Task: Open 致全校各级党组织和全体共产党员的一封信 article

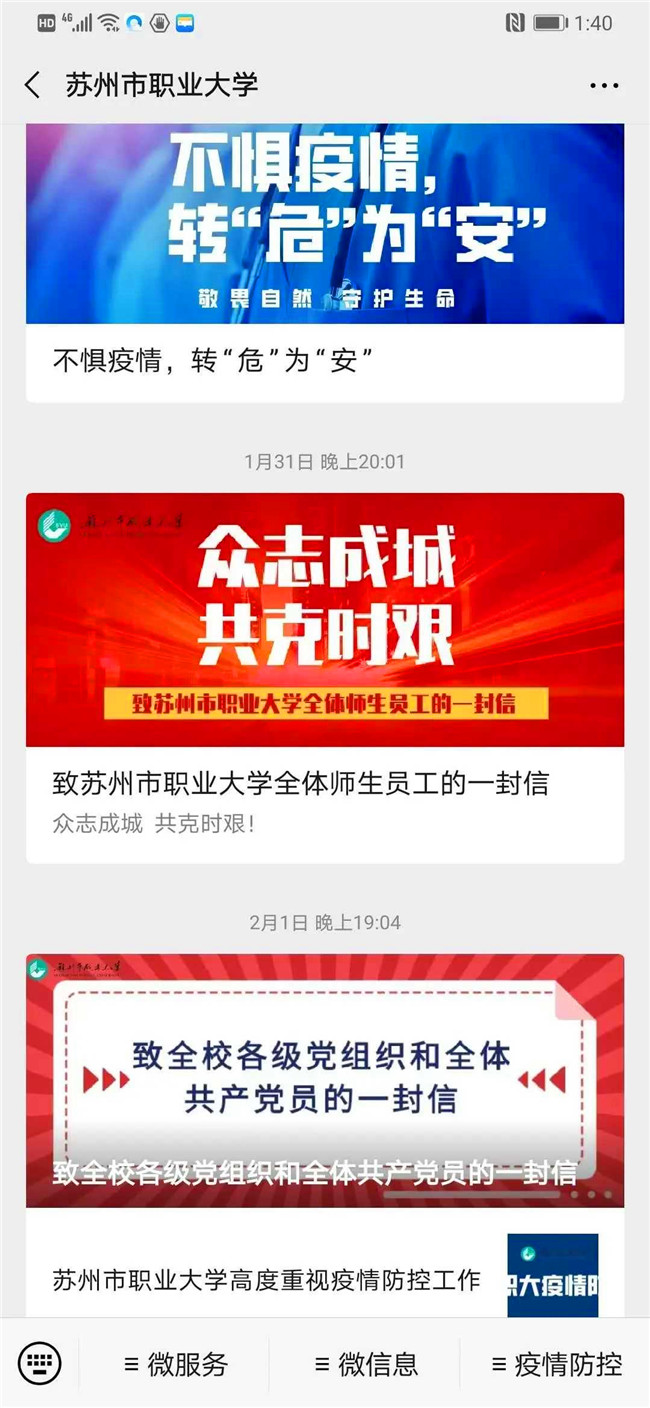Action: [324, 1080]
